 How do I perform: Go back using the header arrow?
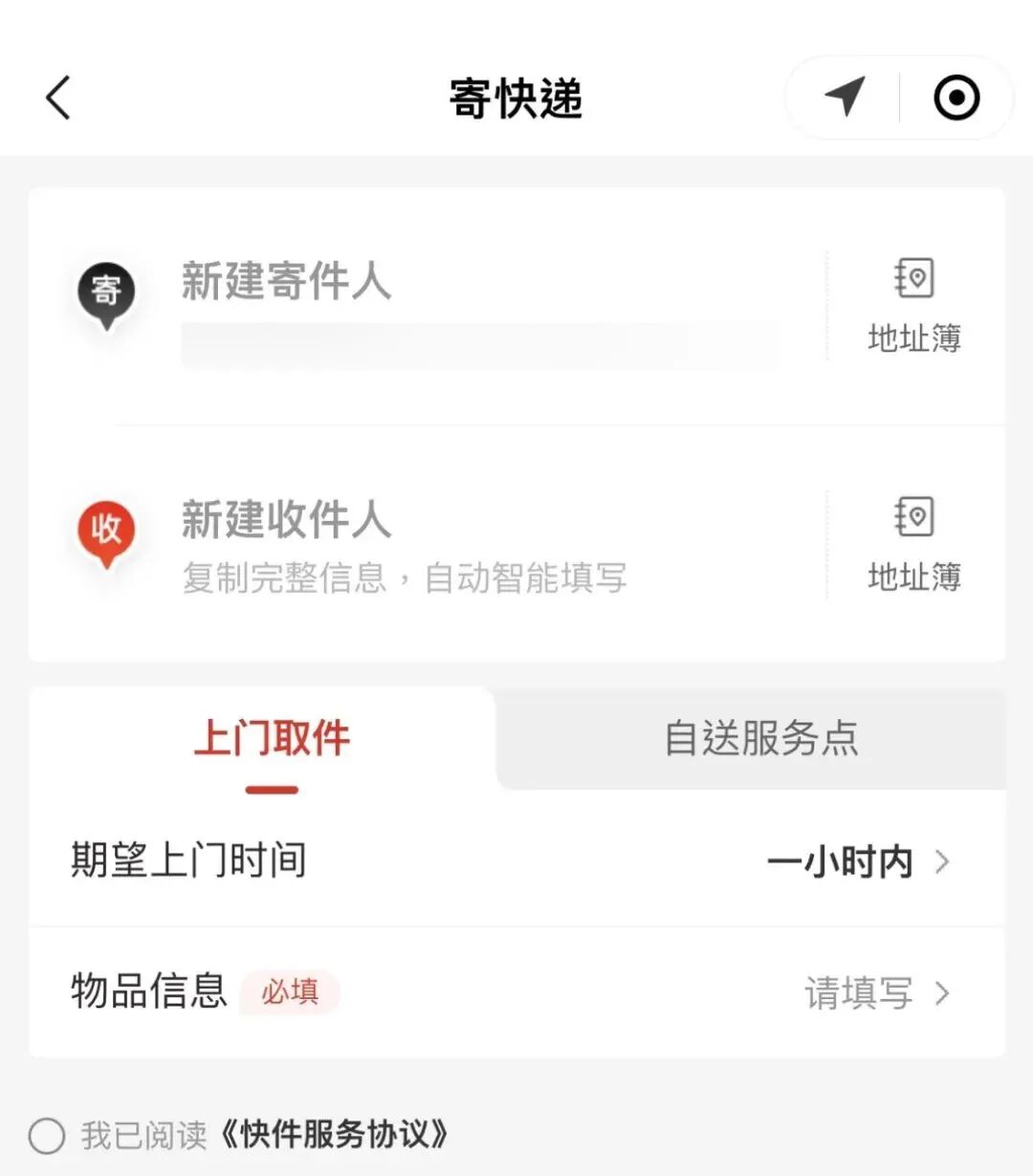[x=58, y=98]
